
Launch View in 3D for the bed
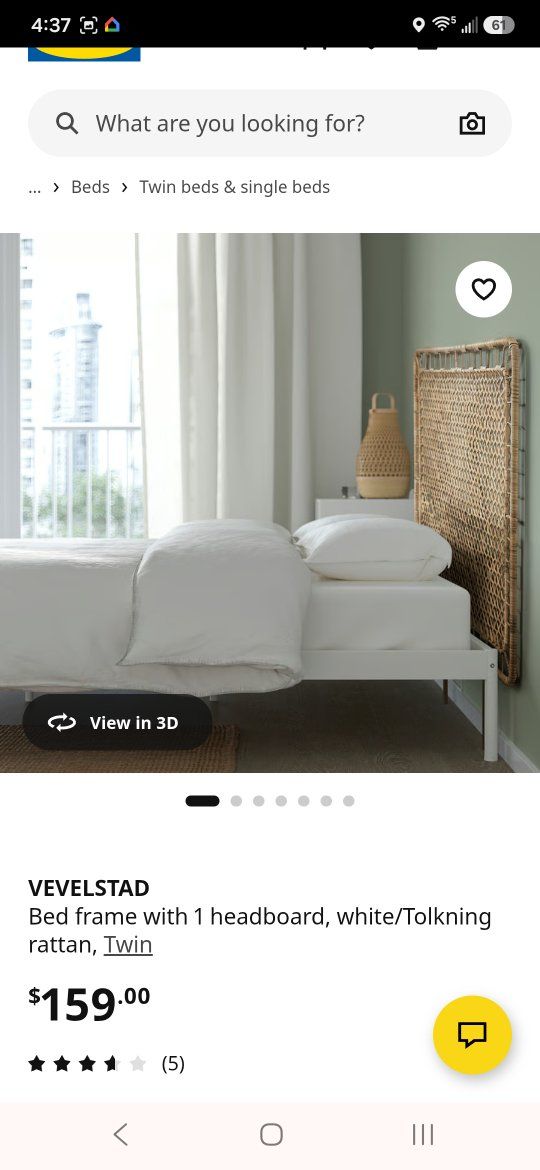(x=117, y=722)
